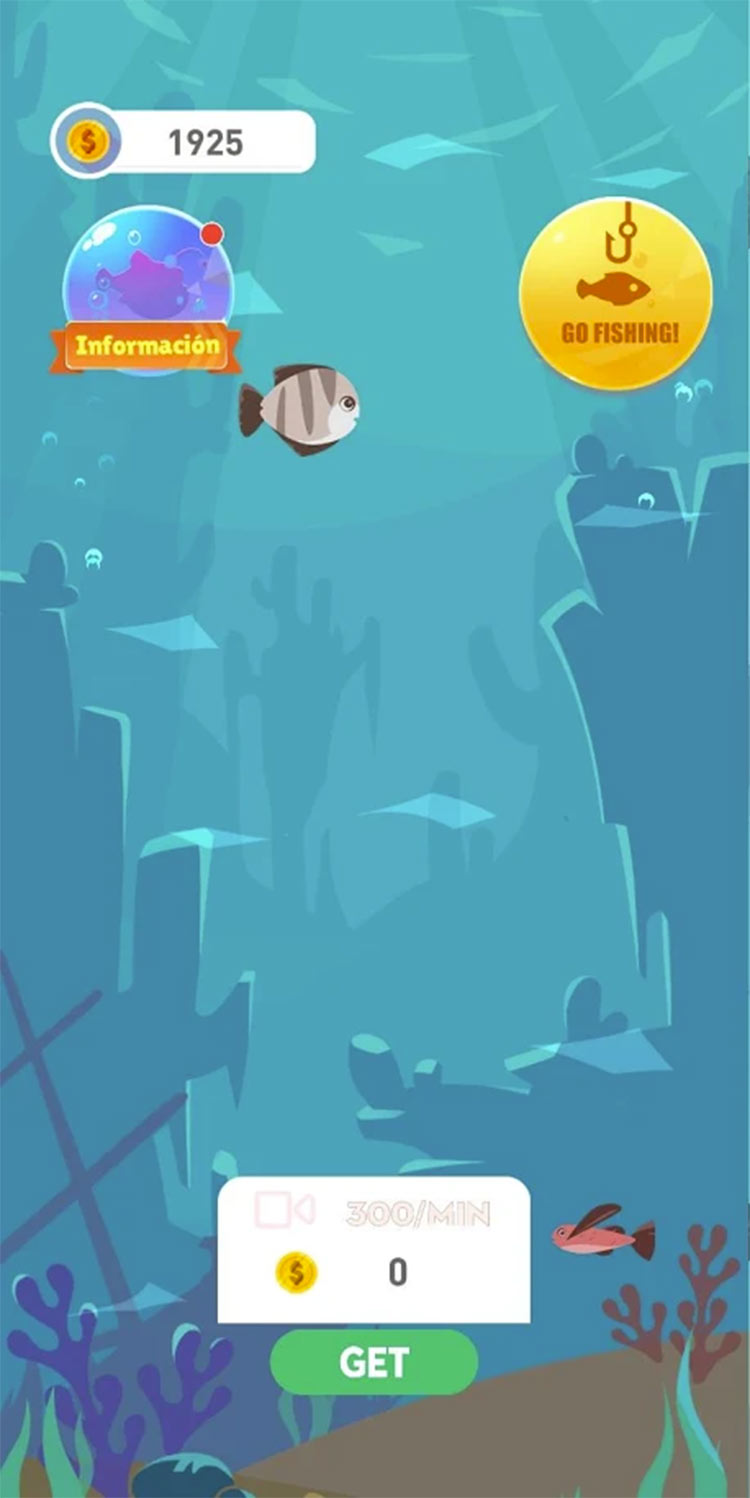
Task: Tap the green GET button
Action: pyautogui.click(x=374, y=1362)
